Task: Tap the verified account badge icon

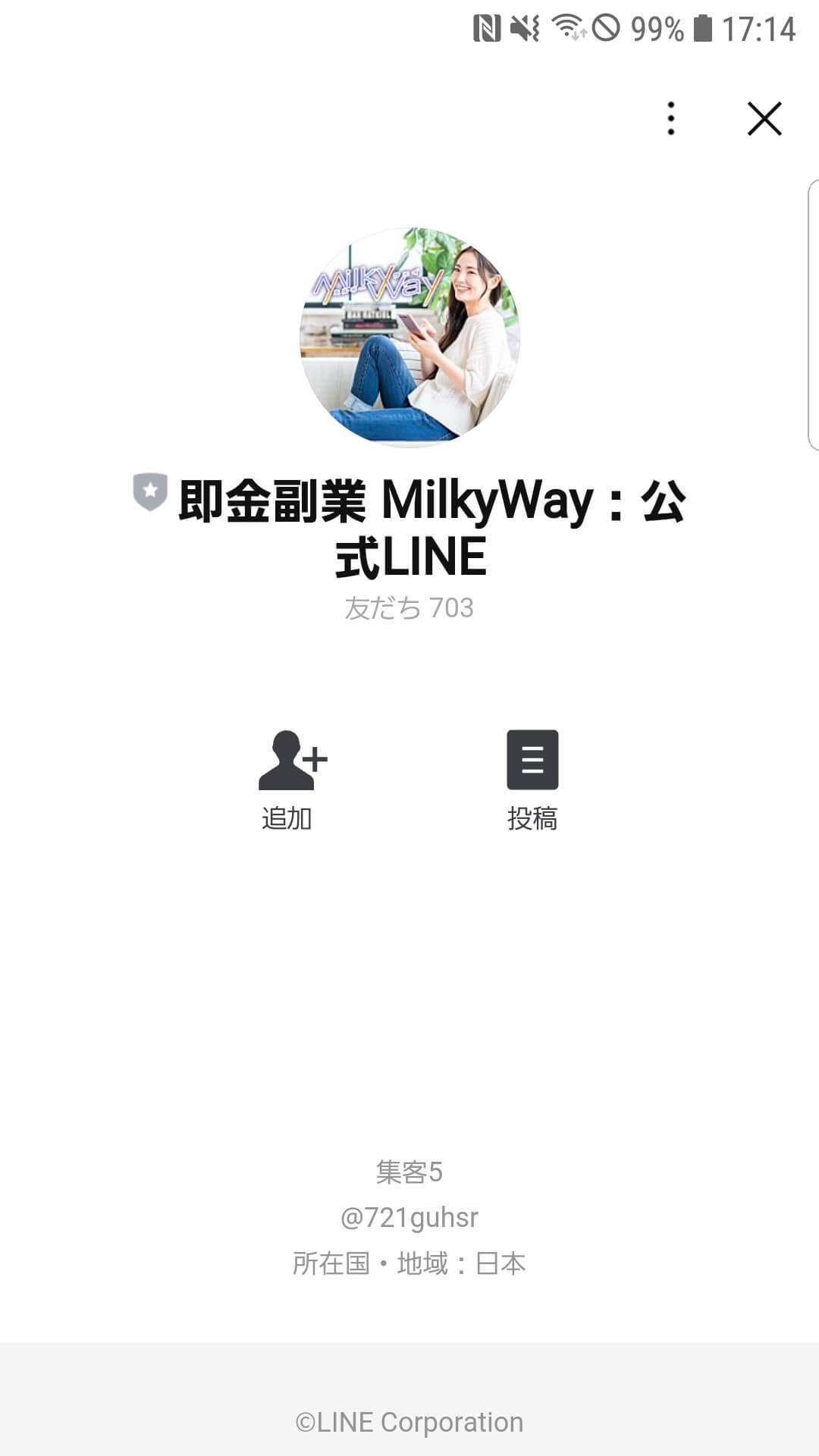Action: point(149,494)
